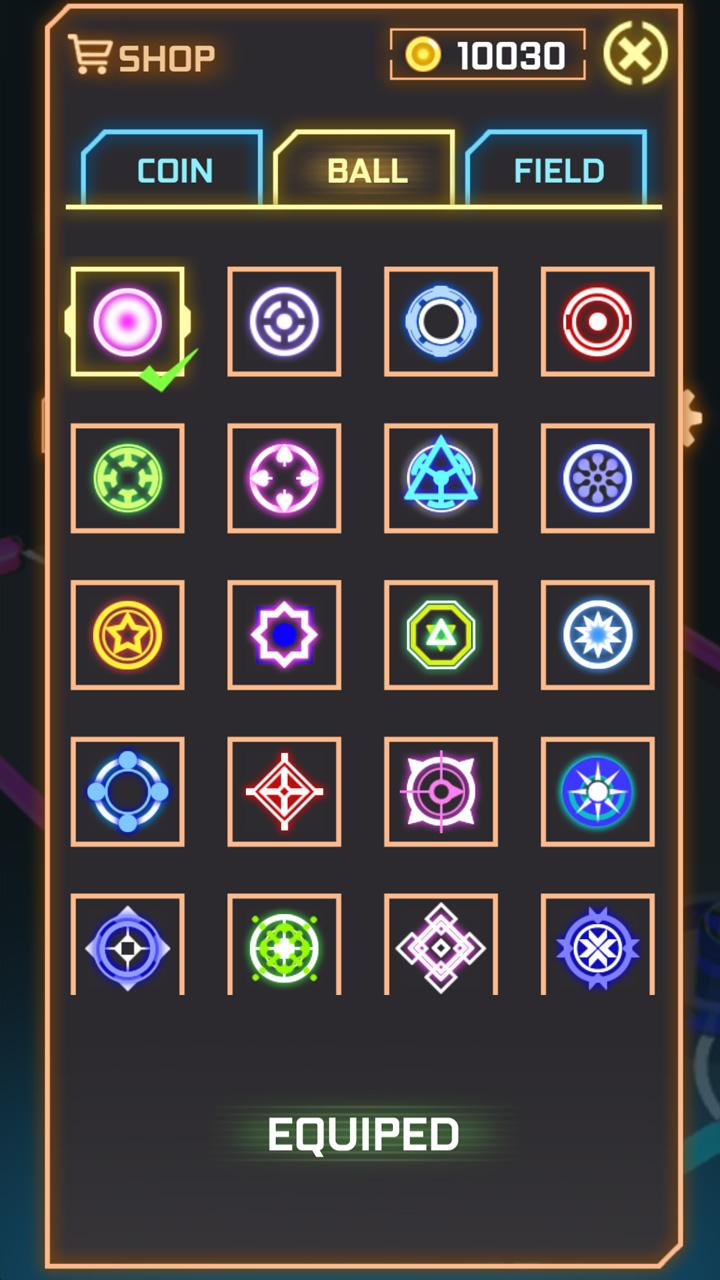This screenshot has height=1280, width=720.
Task: Choose the pink four-spade ring ball
Action: tap(284, 479)
